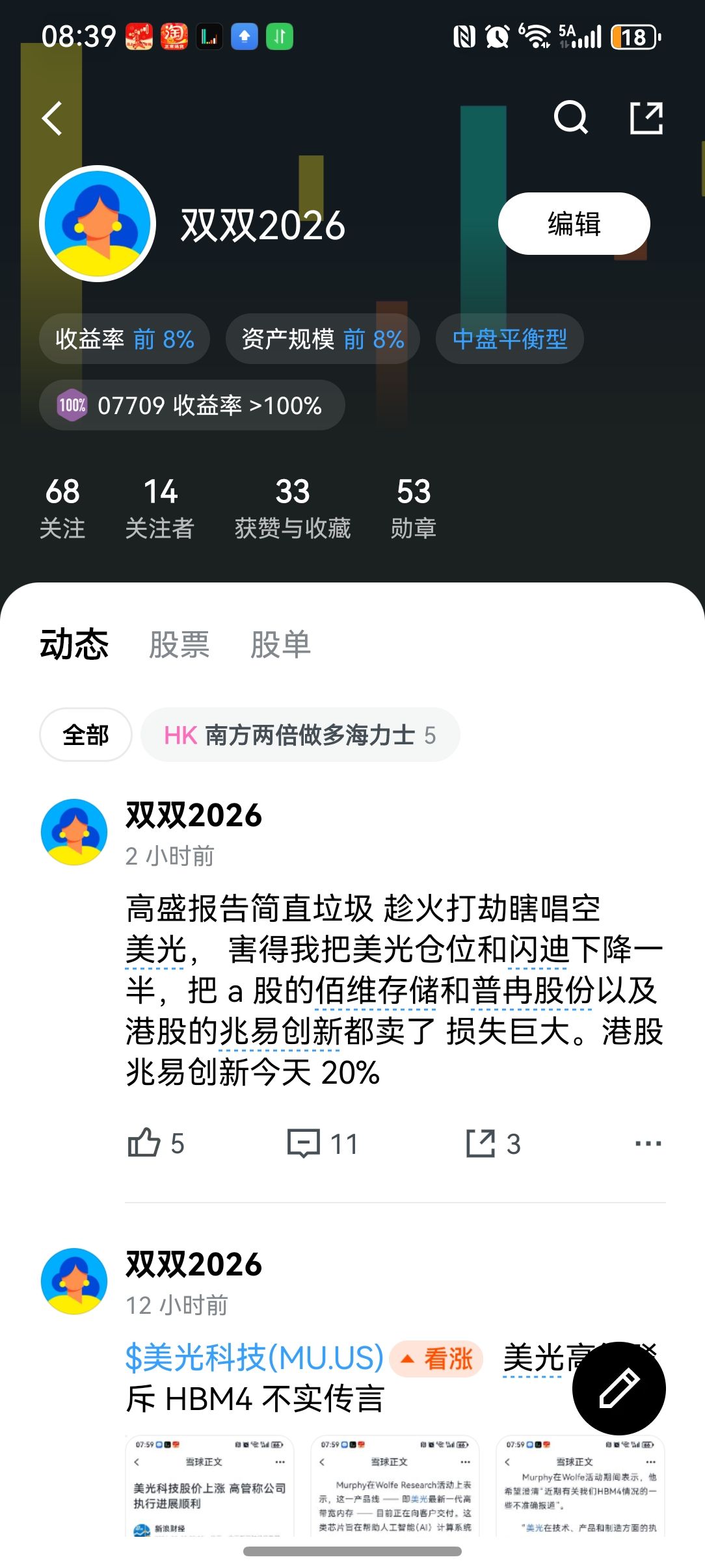Switch to the 股票 tab
The width and height of the screenshot is (705, 1568).
(179, 645)
